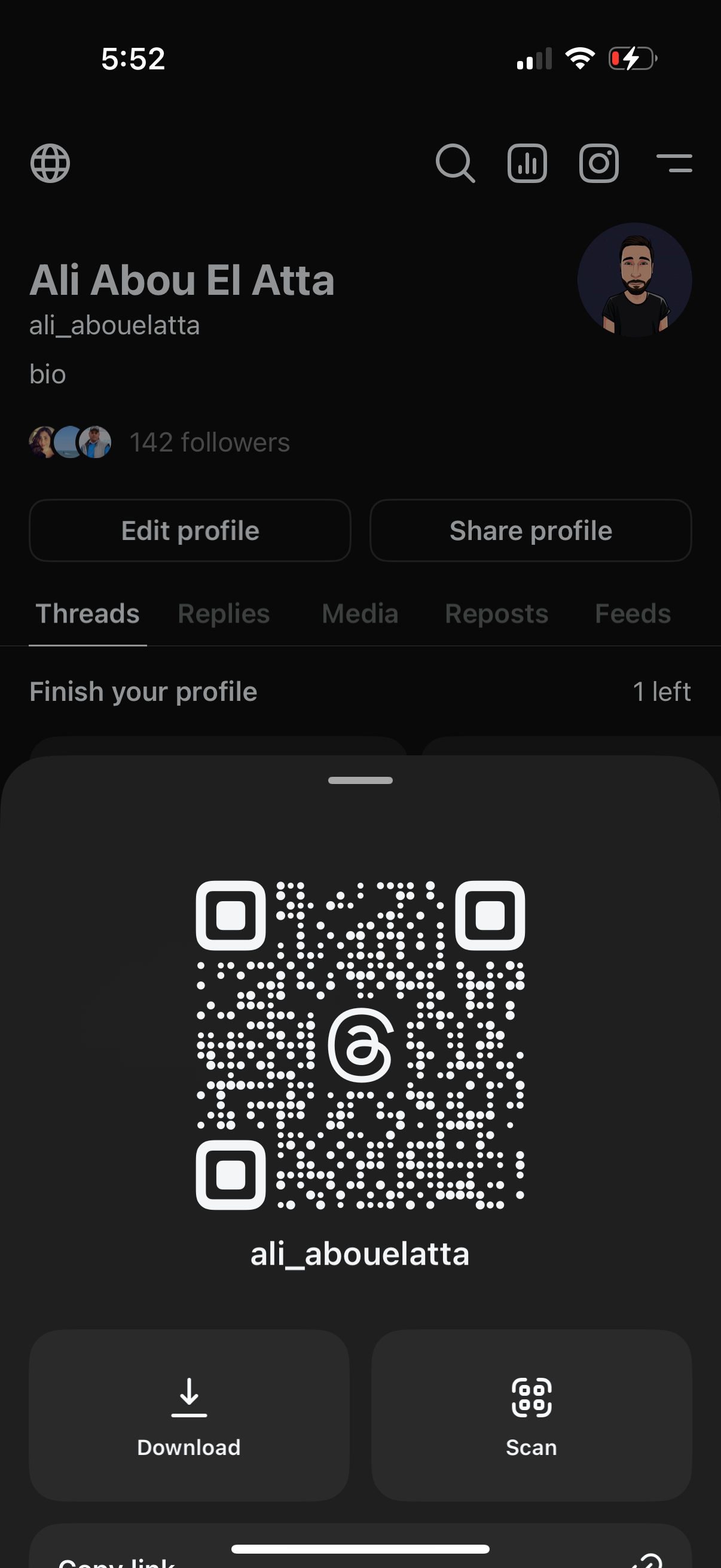Open search from the profile toolbar
This screenshot has height=1568, width=721.
(x=455, y=163)
